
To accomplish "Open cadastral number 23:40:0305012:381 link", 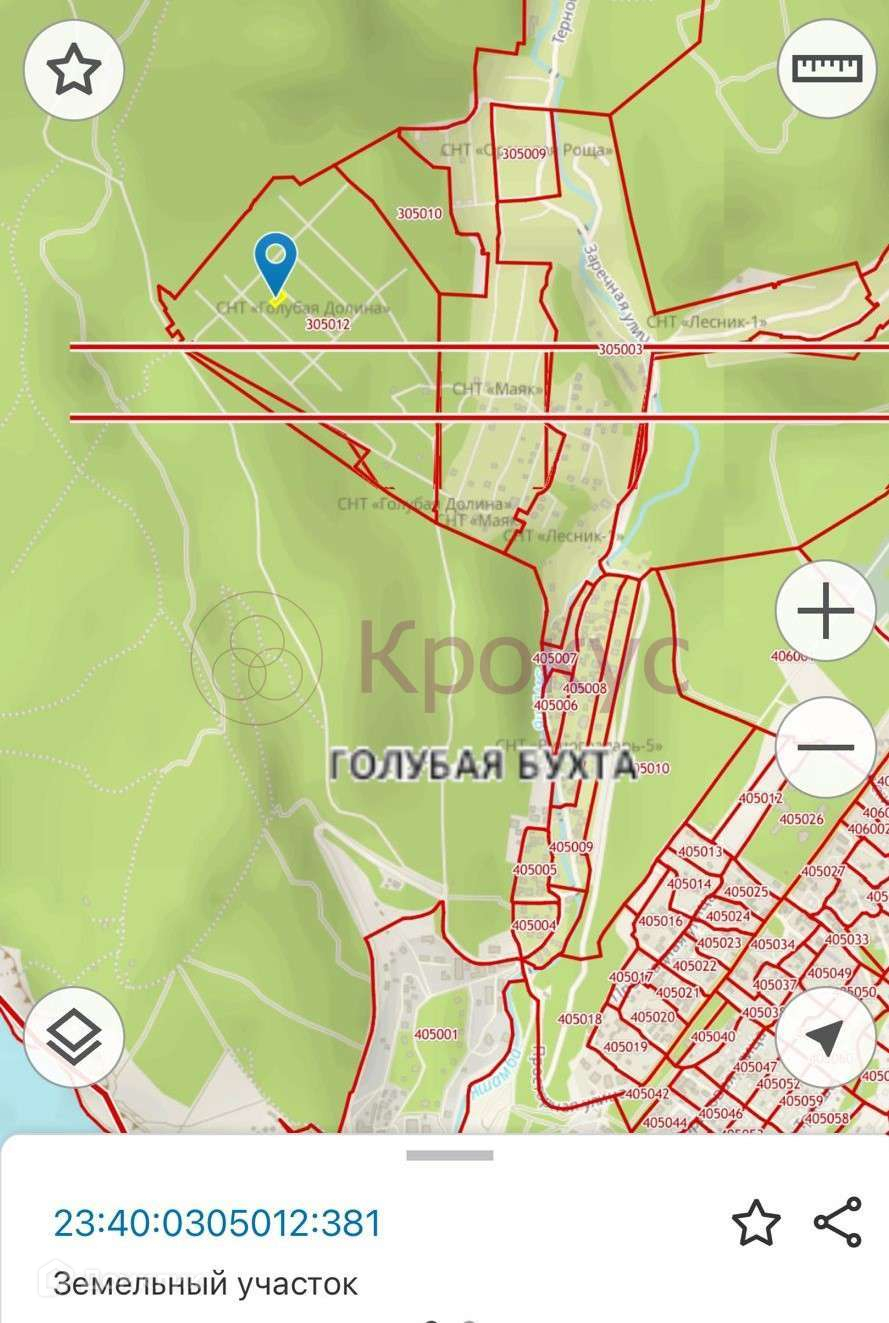I will [x=217, y=1223].
